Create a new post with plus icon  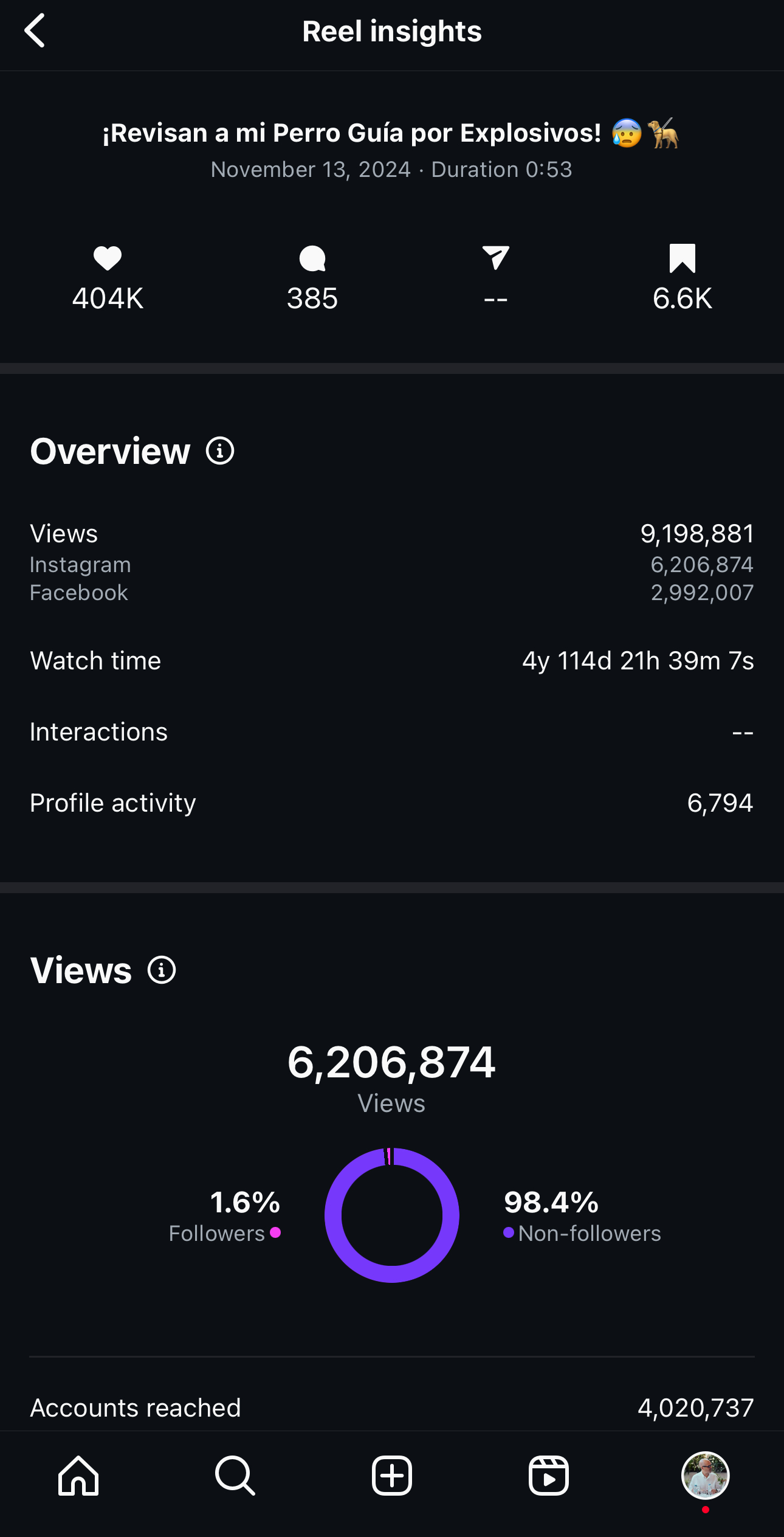pos(392,1475)
